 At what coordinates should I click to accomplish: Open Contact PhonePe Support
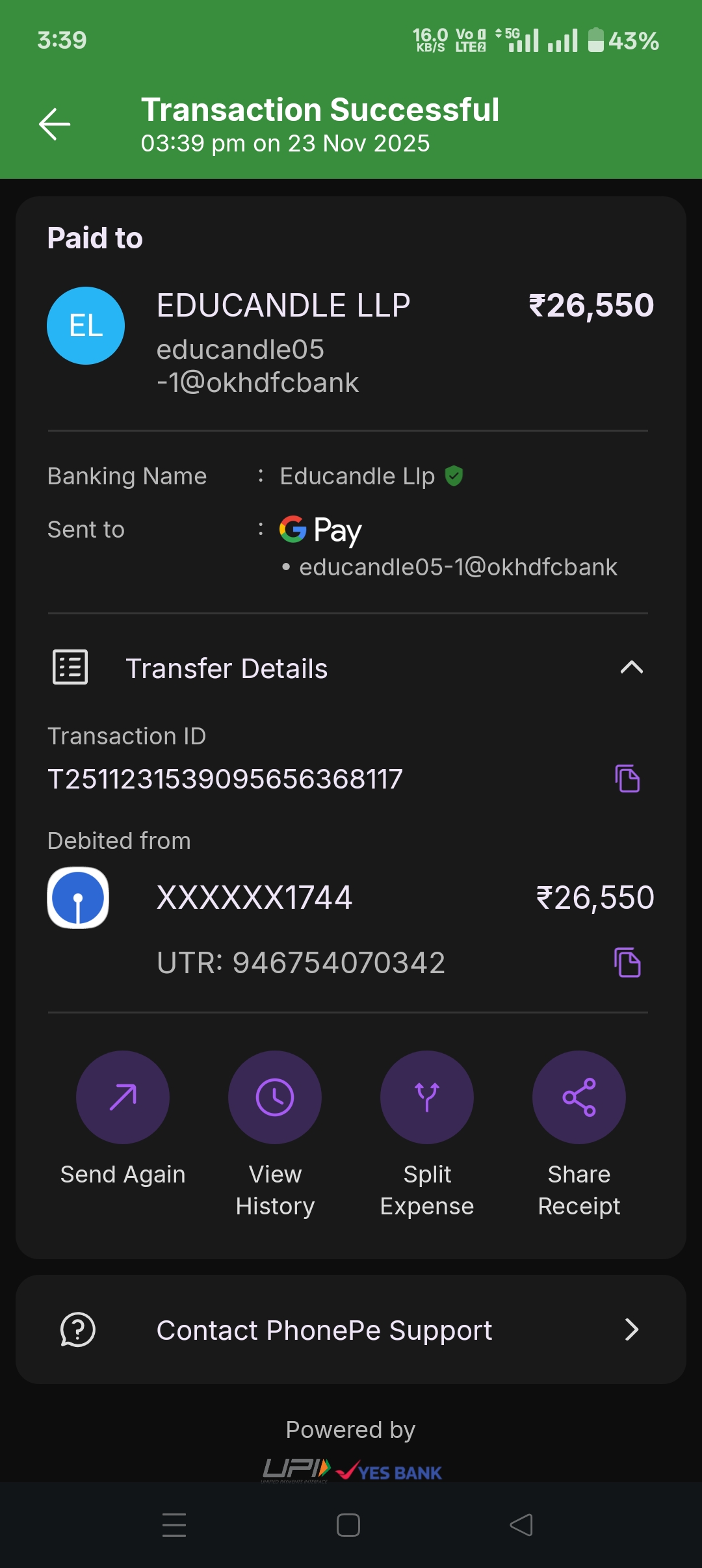tap(351, 1330)
